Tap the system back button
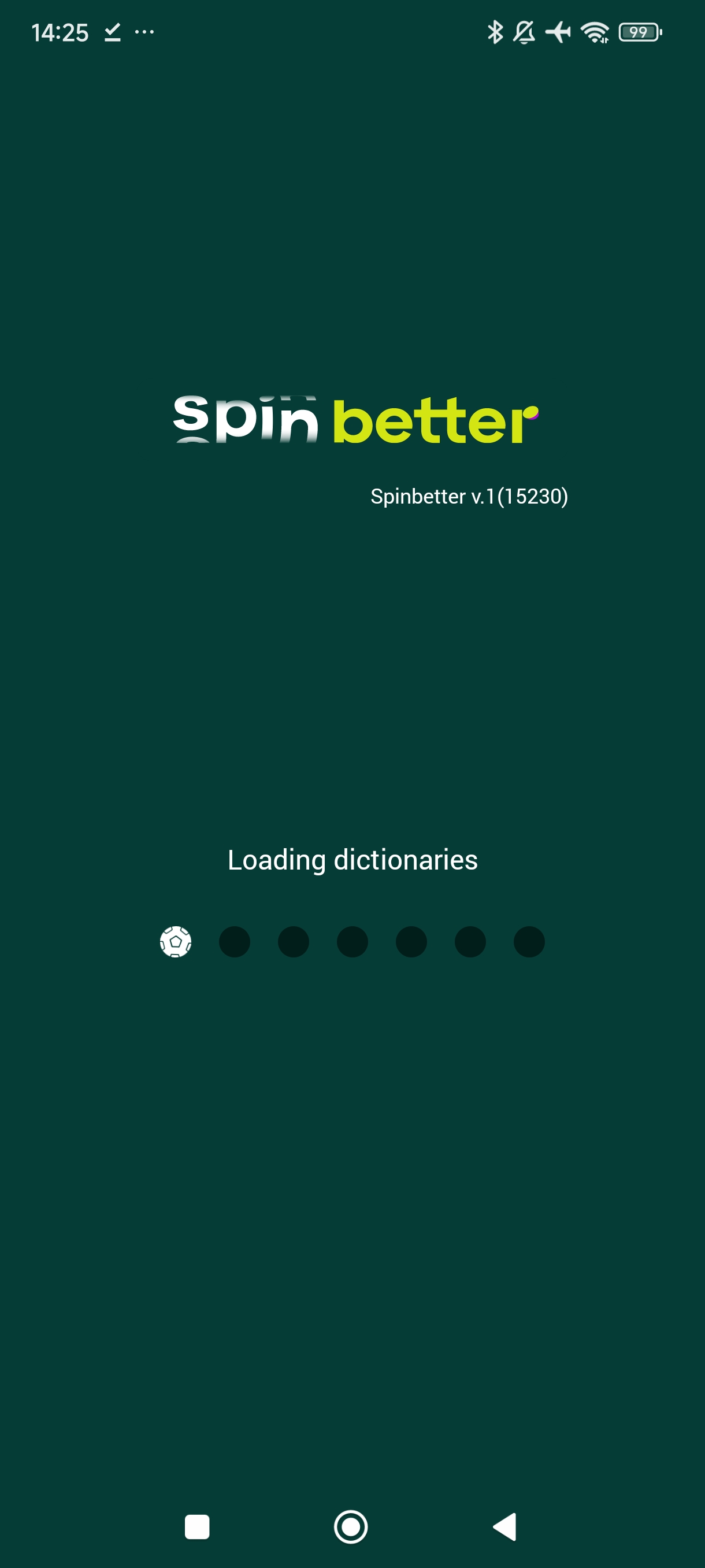Screen dimensions: 705x1568 [x=505, y=1526]
